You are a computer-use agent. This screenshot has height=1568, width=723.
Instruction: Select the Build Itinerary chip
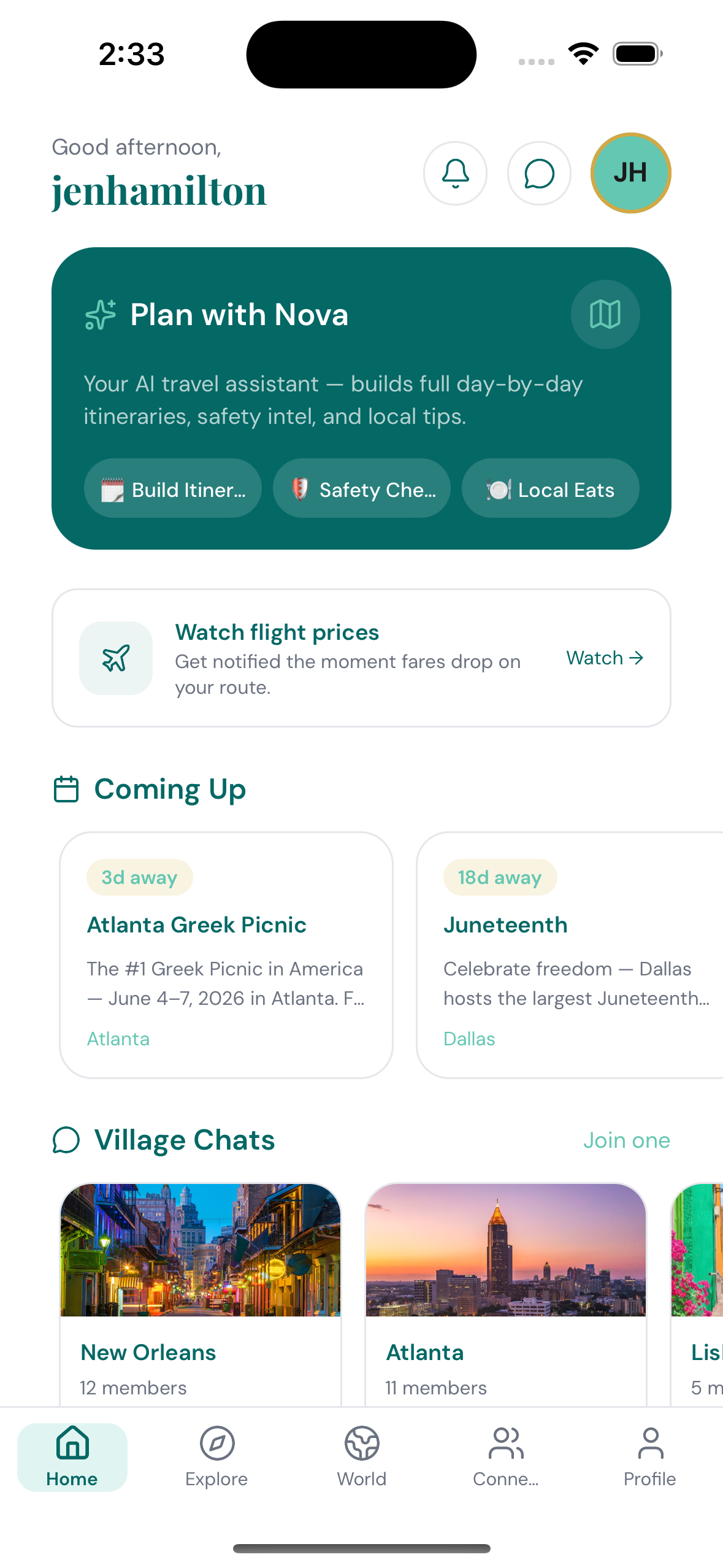click(173, 489)
